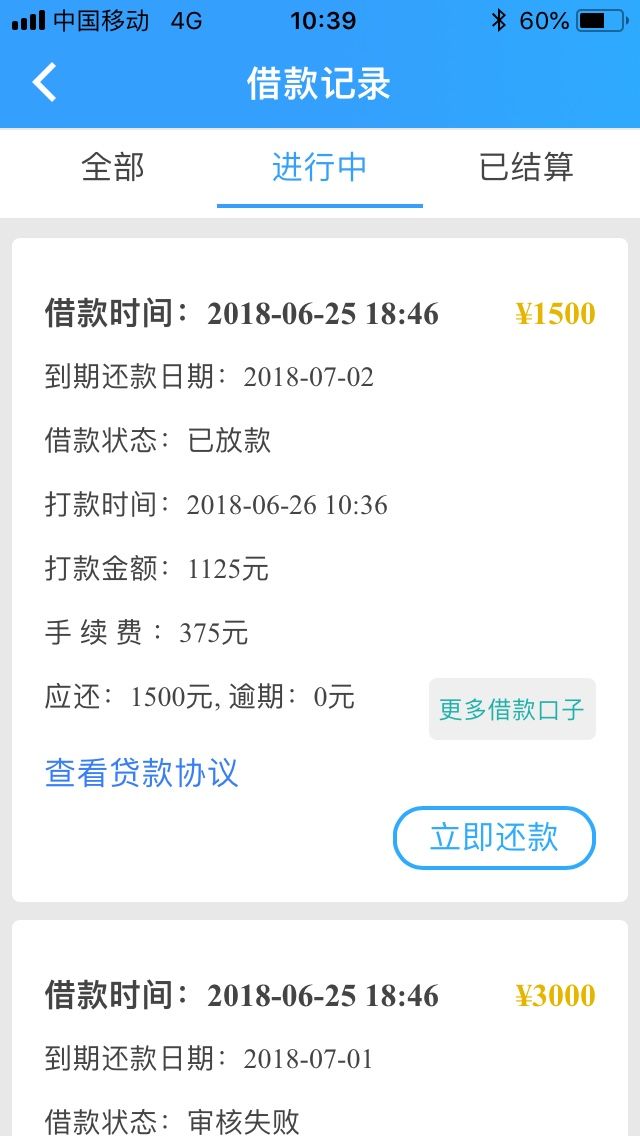
Task: Go back using the header arrow
Action: click(44, 82)
